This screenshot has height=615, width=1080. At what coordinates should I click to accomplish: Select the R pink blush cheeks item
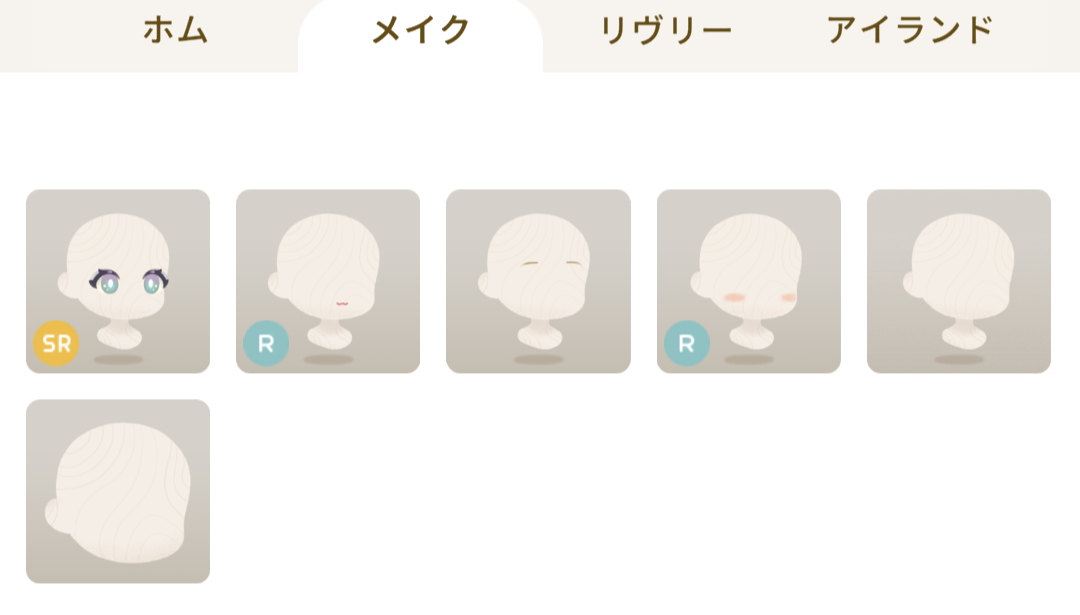[748, 281]
